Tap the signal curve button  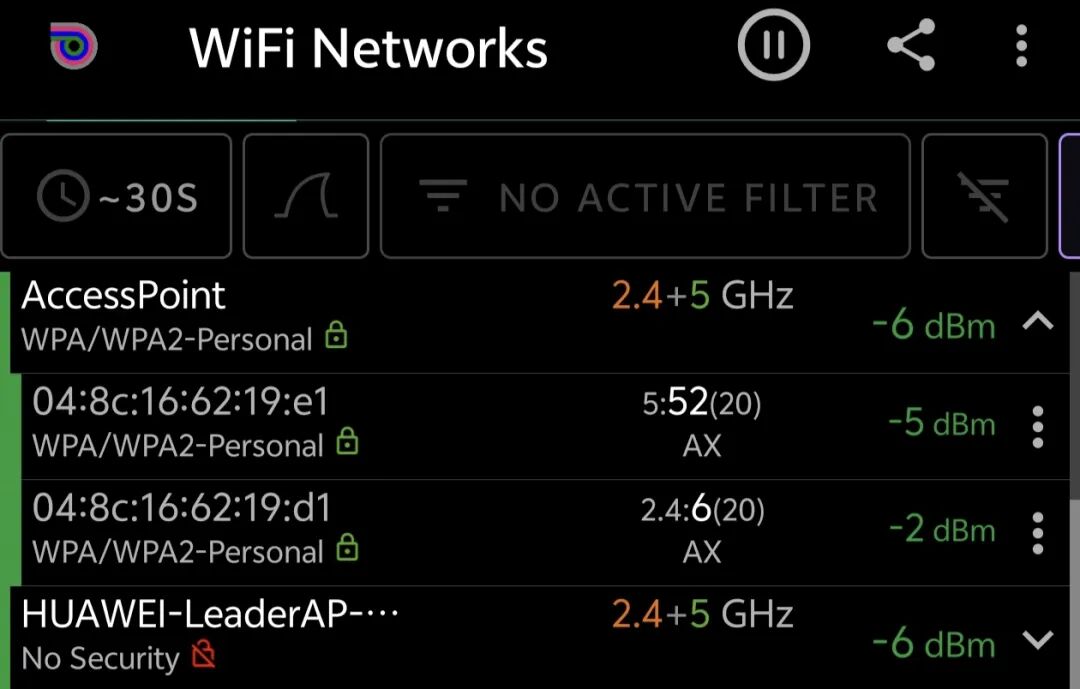pos(306,197)
